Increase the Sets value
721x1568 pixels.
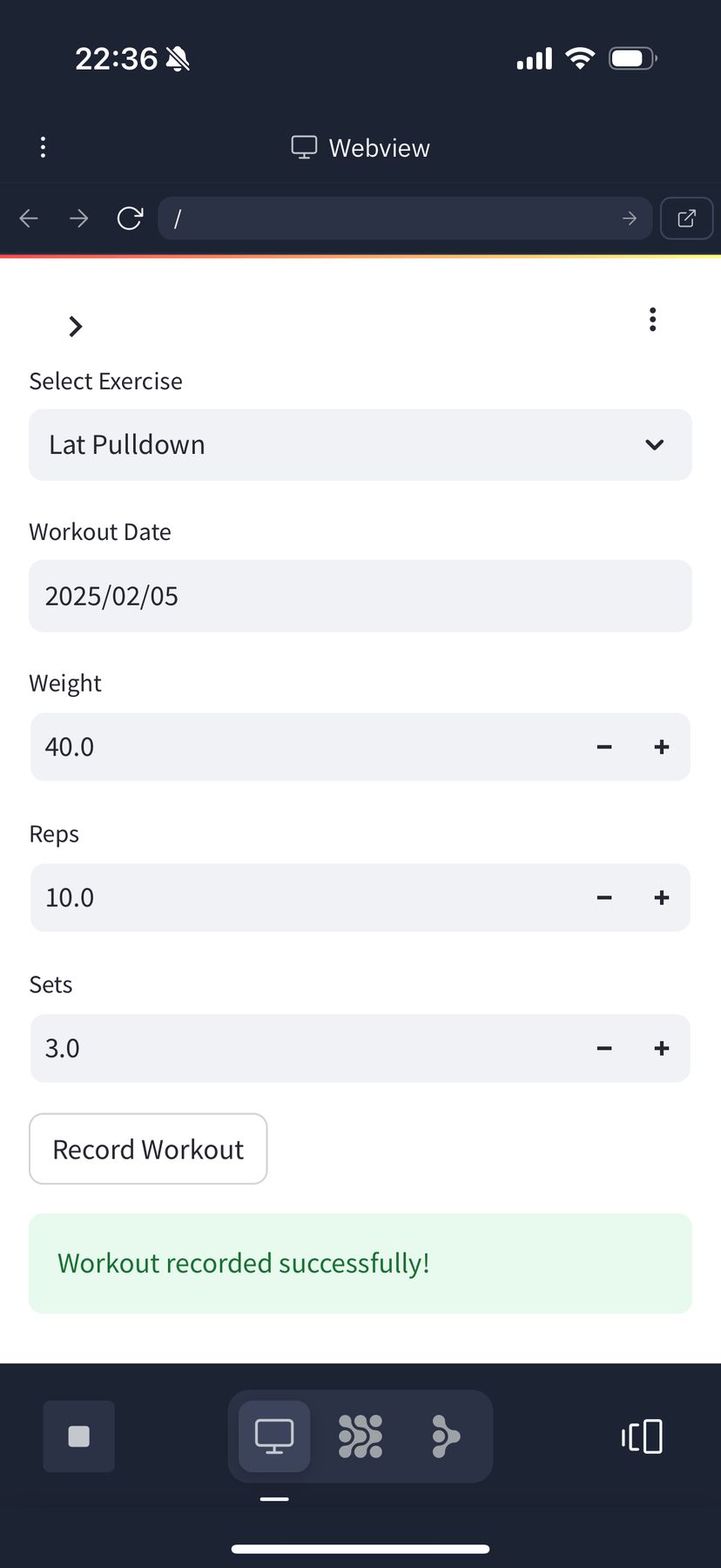662,1049
